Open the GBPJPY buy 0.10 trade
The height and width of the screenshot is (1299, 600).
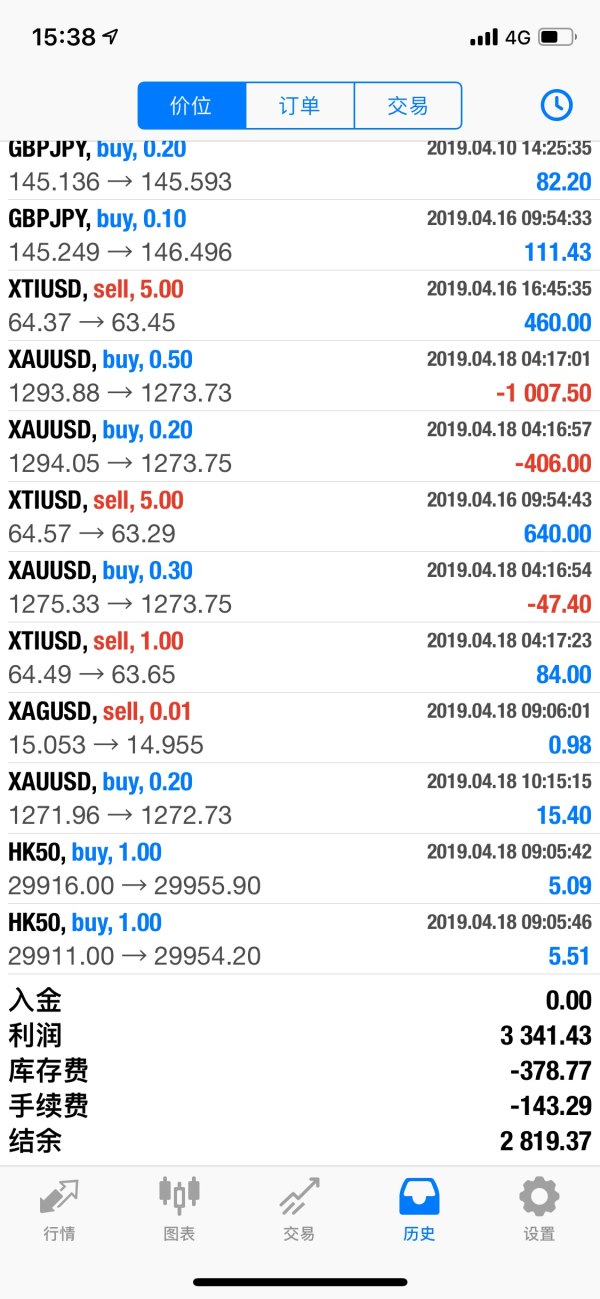click(x=300, y=236)
